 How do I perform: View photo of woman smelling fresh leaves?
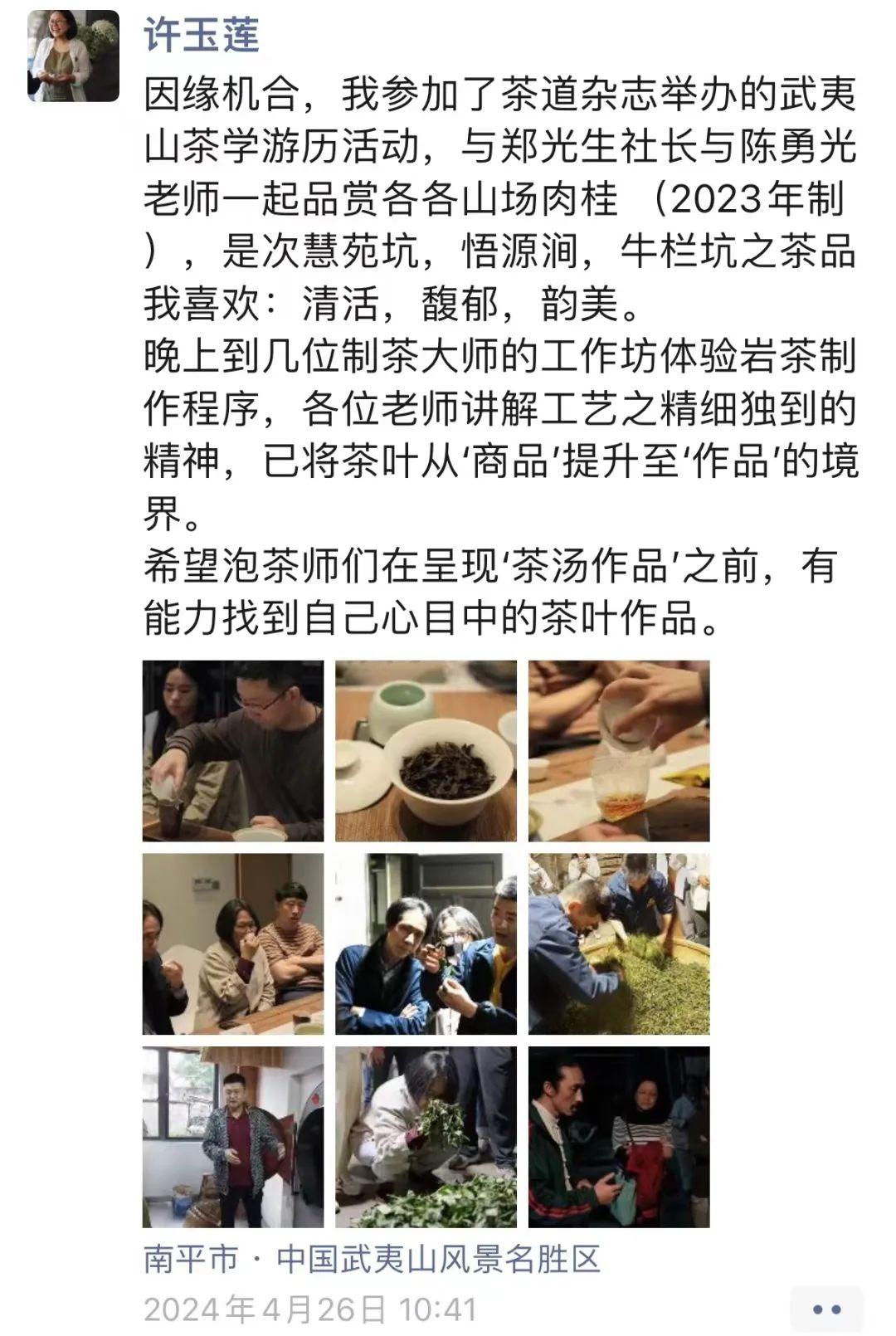pyautogui.click(x=426, y=1137)
